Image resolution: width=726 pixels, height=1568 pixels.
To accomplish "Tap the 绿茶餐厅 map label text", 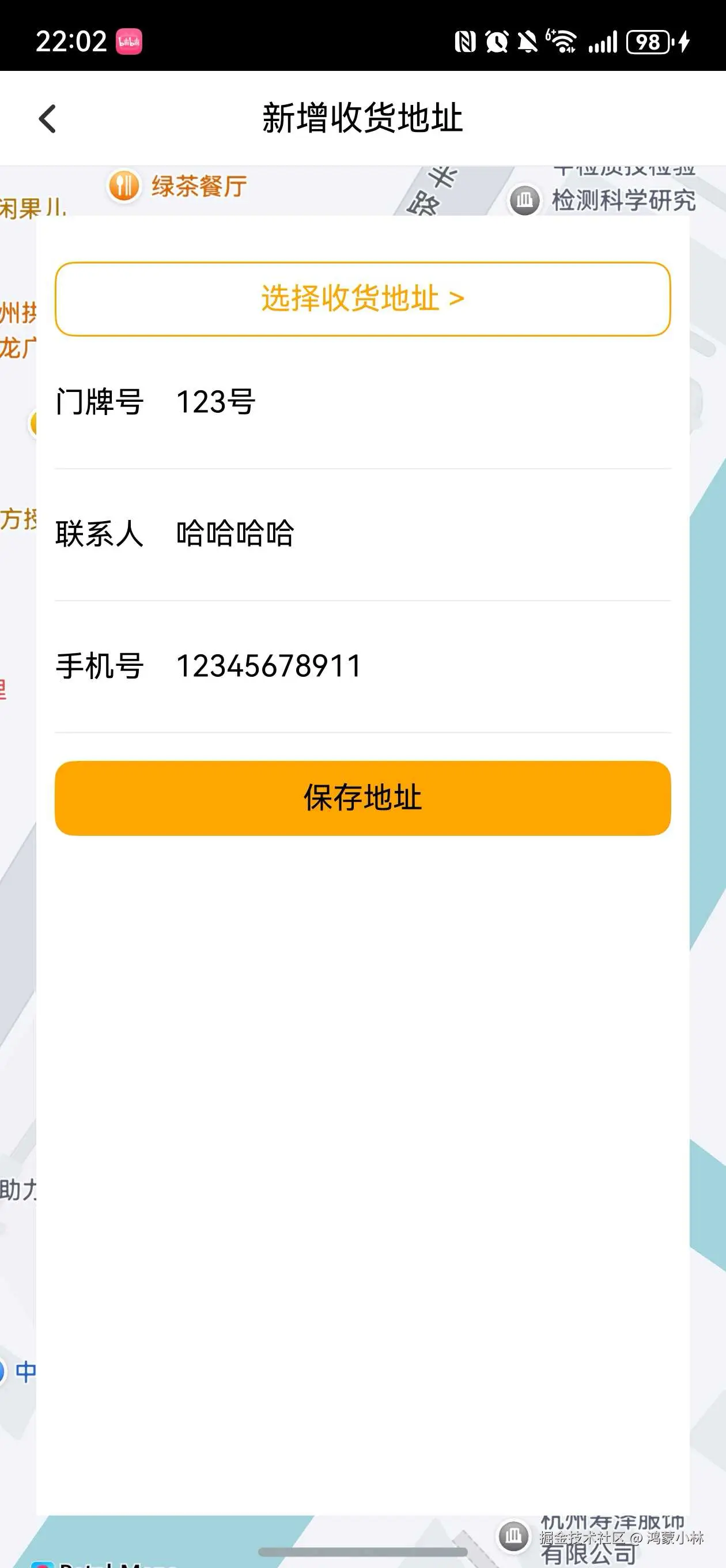I will 198,186.
